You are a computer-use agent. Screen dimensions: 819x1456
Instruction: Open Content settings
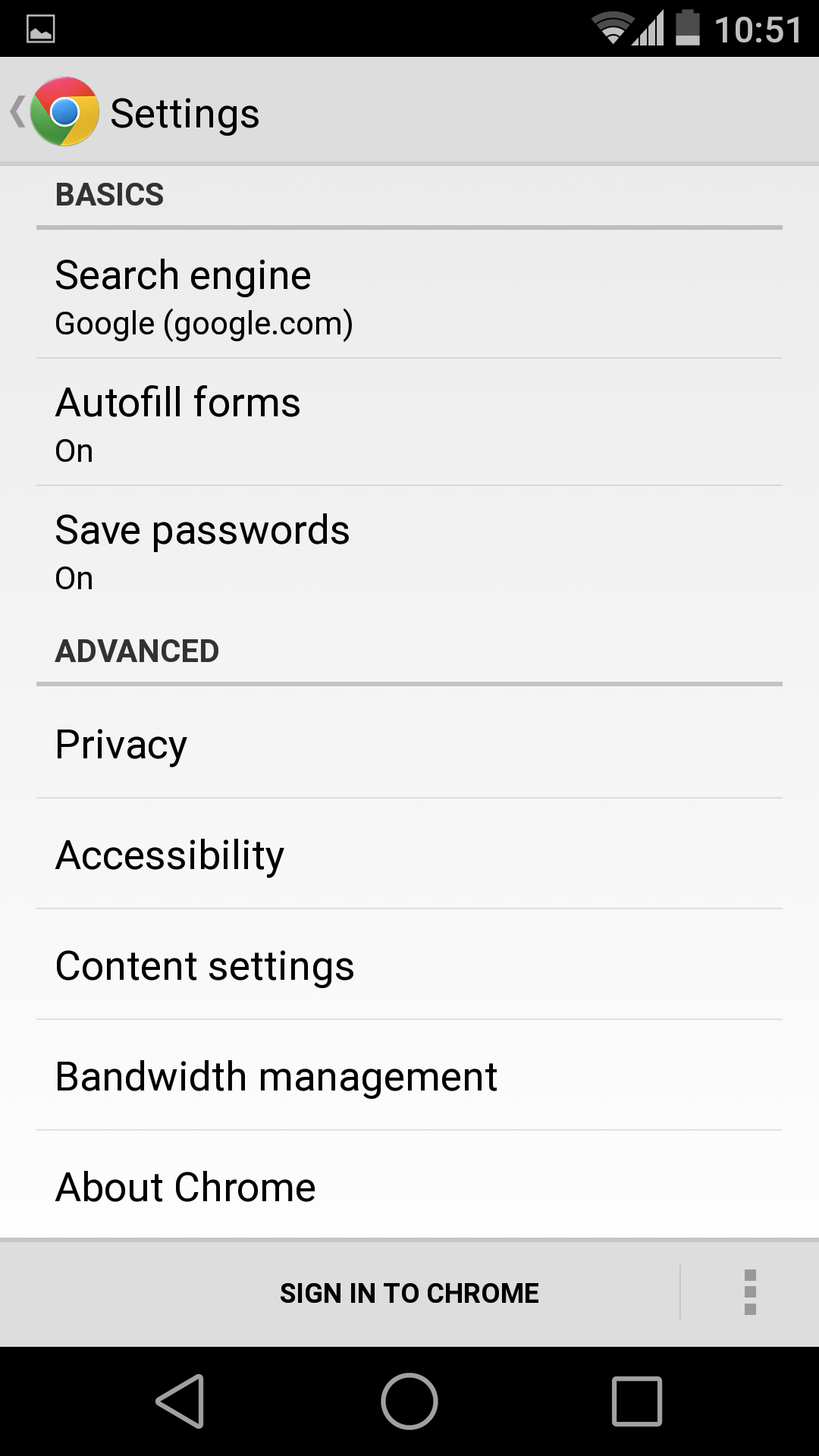pyautogui.click(x=409, y=965)
